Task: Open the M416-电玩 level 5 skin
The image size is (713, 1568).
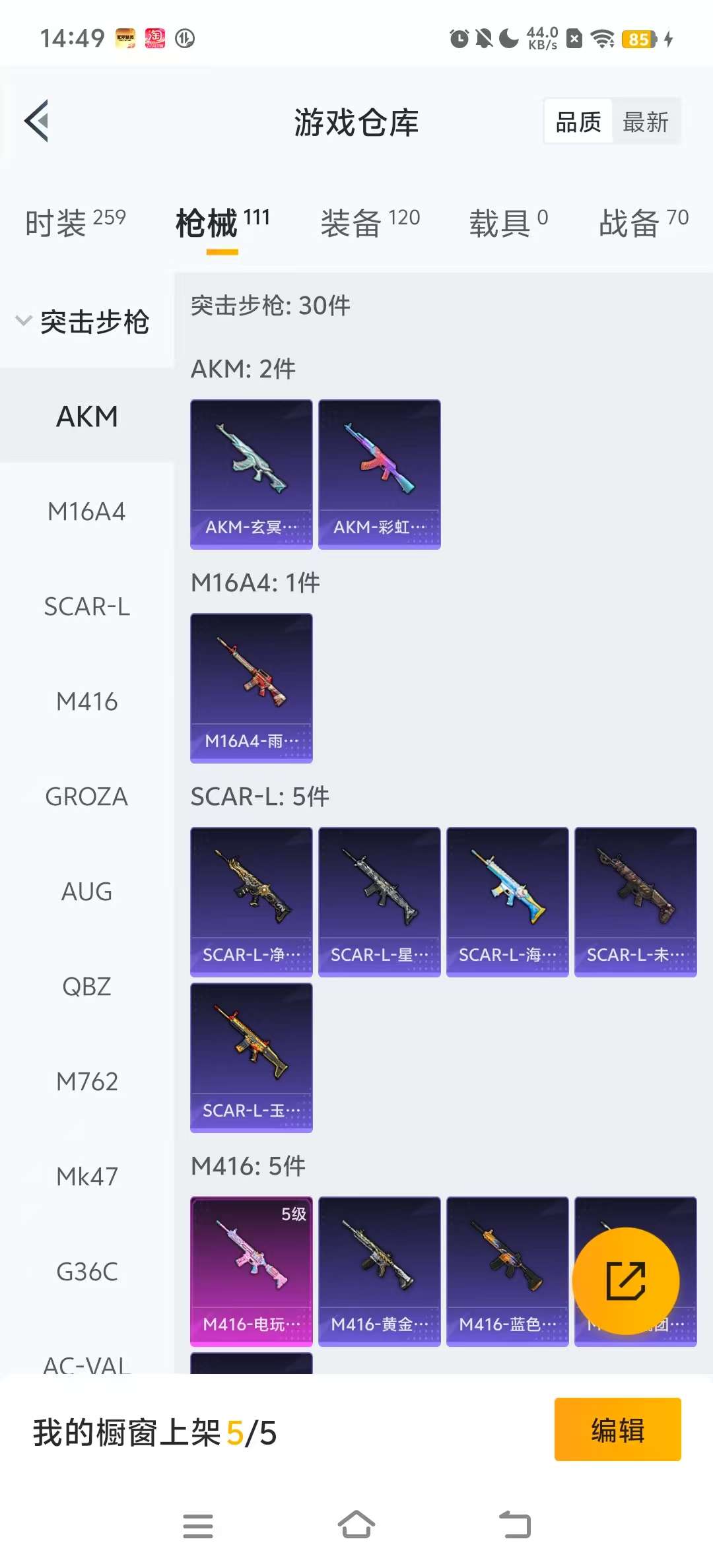Action: 251,1271
